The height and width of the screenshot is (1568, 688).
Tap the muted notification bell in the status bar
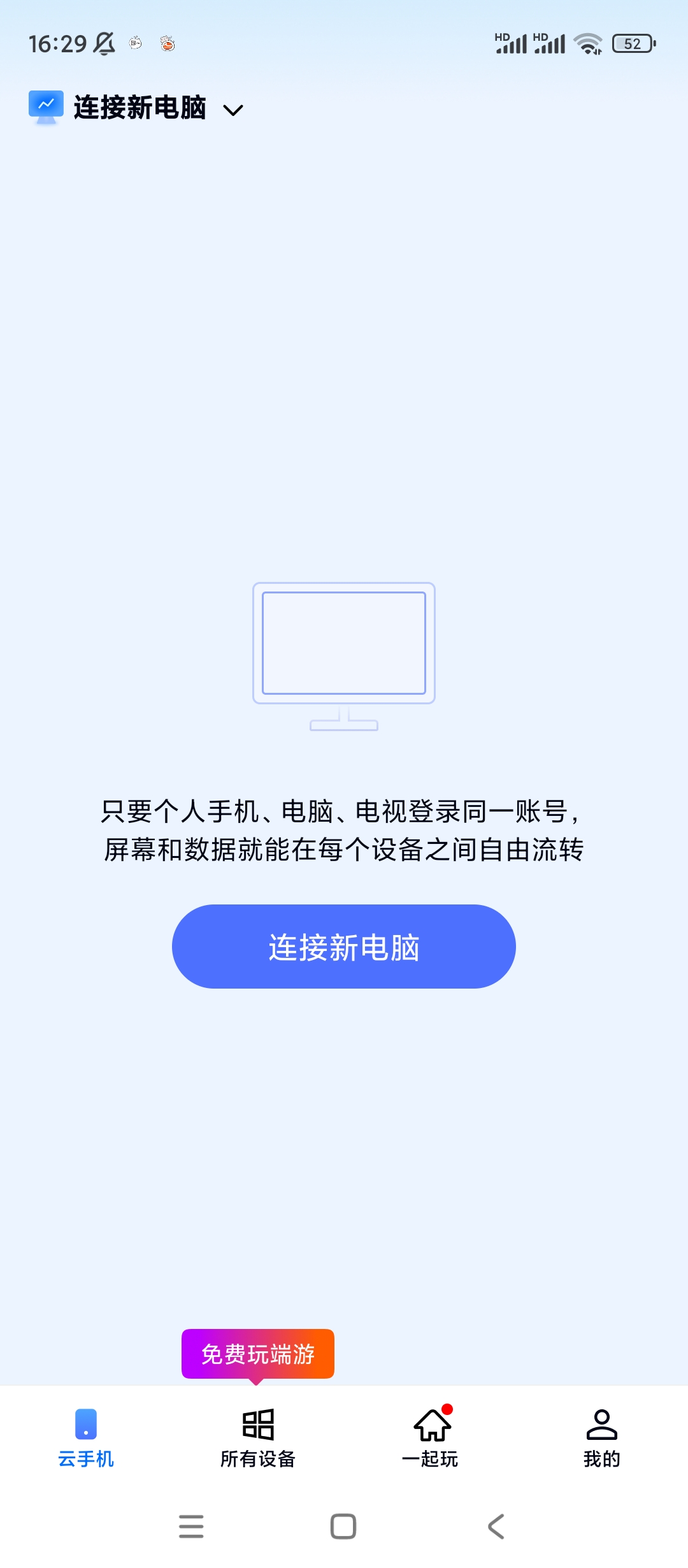pos(104,43)
